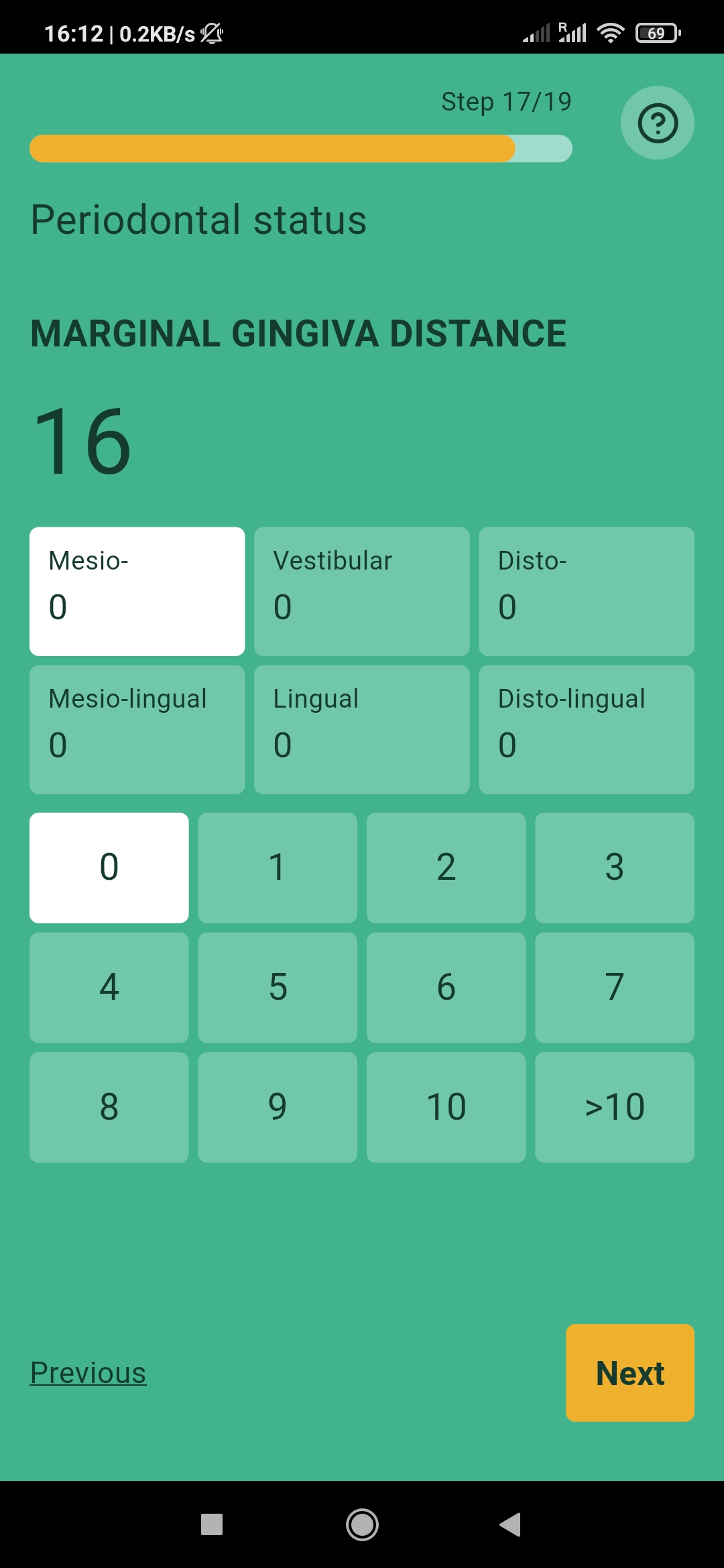Set the value to 1
724x1568 pixels.
coord(278,867)
